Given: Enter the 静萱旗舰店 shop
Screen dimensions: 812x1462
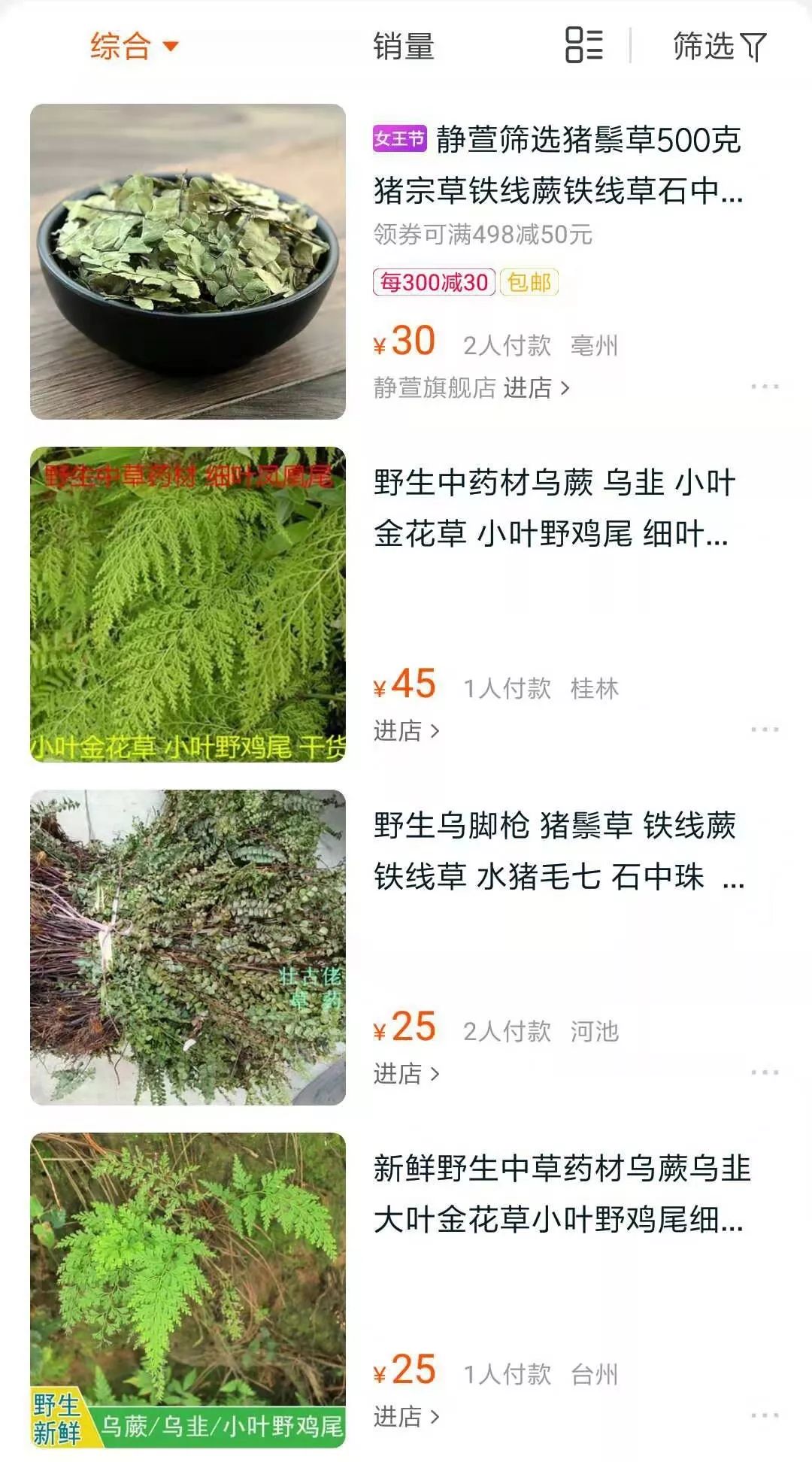Looking at the screenshot, I should [x=471, y=388].
